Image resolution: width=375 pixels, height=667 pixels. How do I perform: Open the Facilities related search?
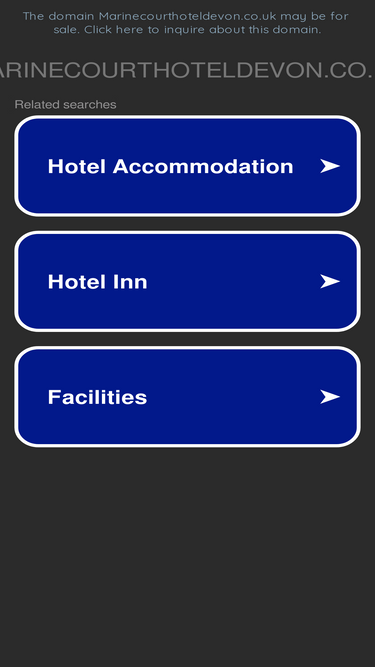(188, 397)
